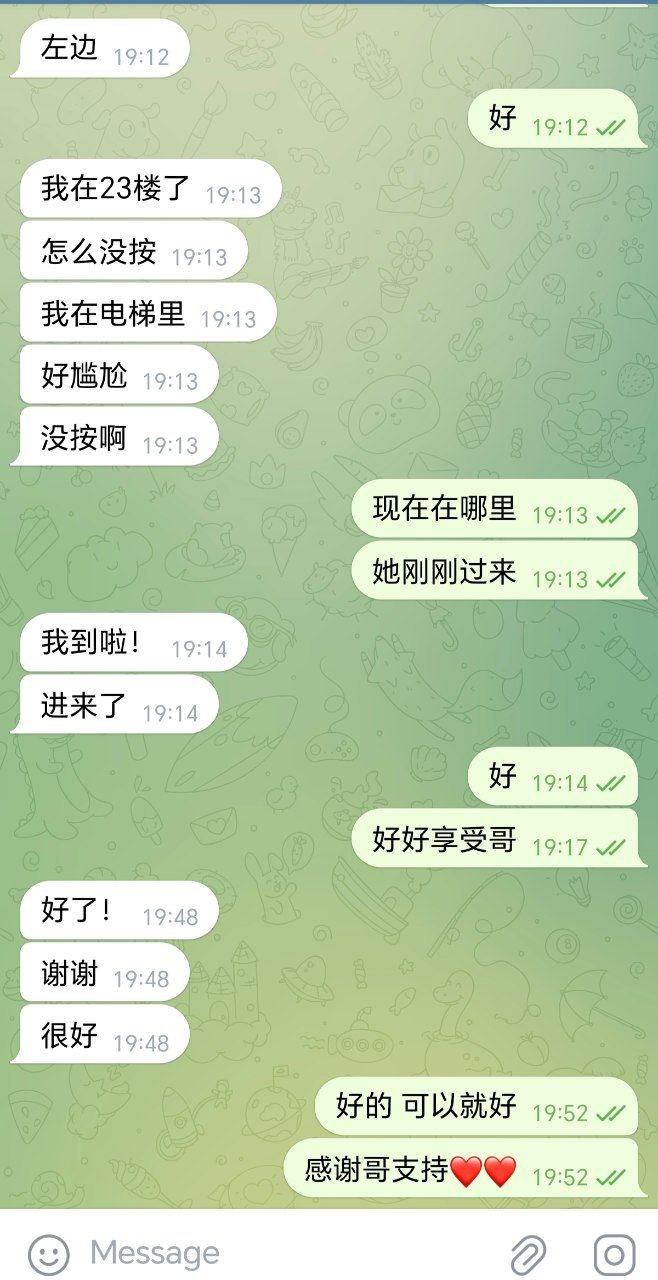Open the camera to record media
This screenshot has width=658, height=1280.
click(x=614, y=1253)
